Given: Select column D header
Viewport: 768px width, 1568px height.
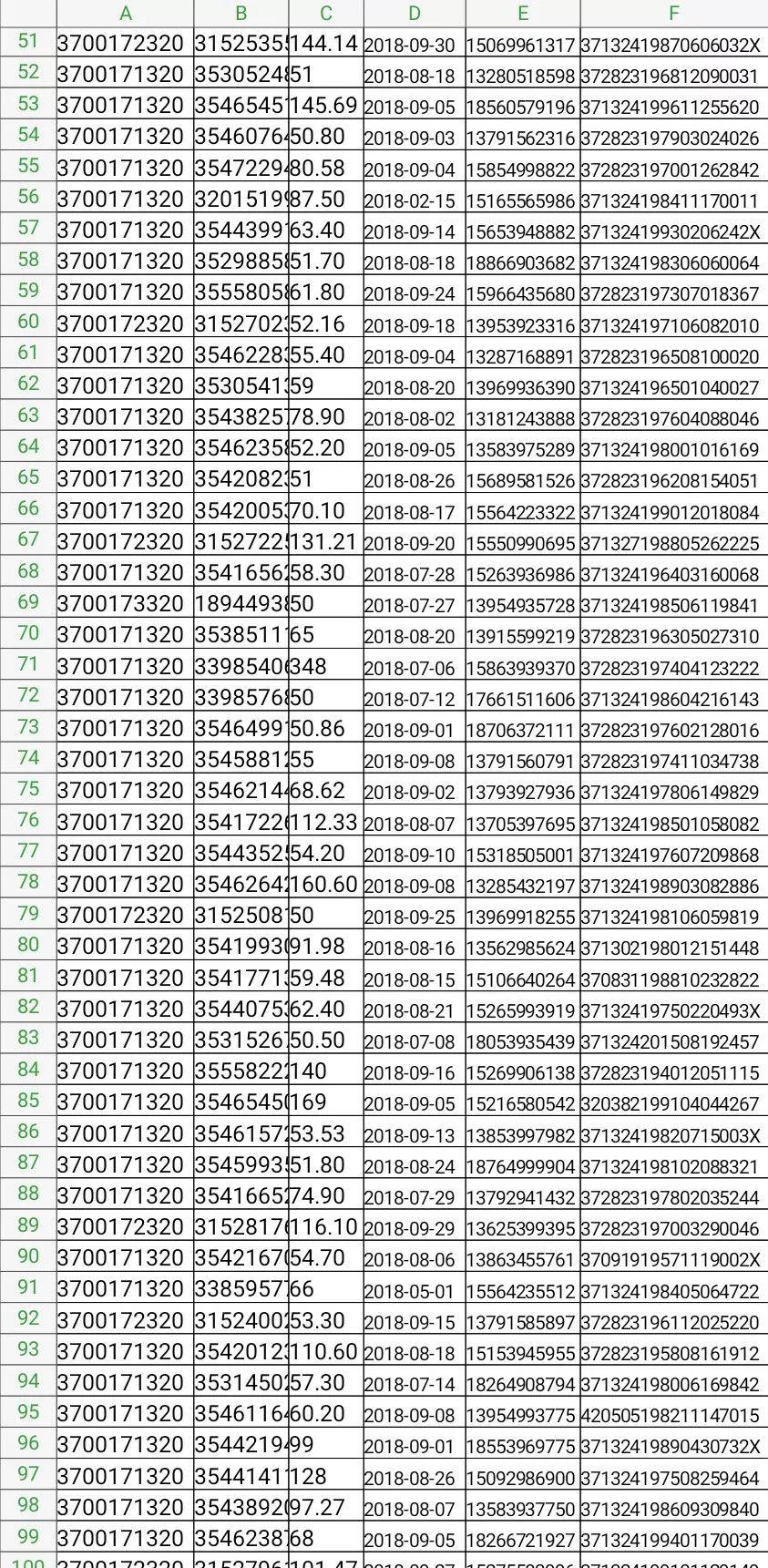Looking at the screenshot, I should coord(415,13).
